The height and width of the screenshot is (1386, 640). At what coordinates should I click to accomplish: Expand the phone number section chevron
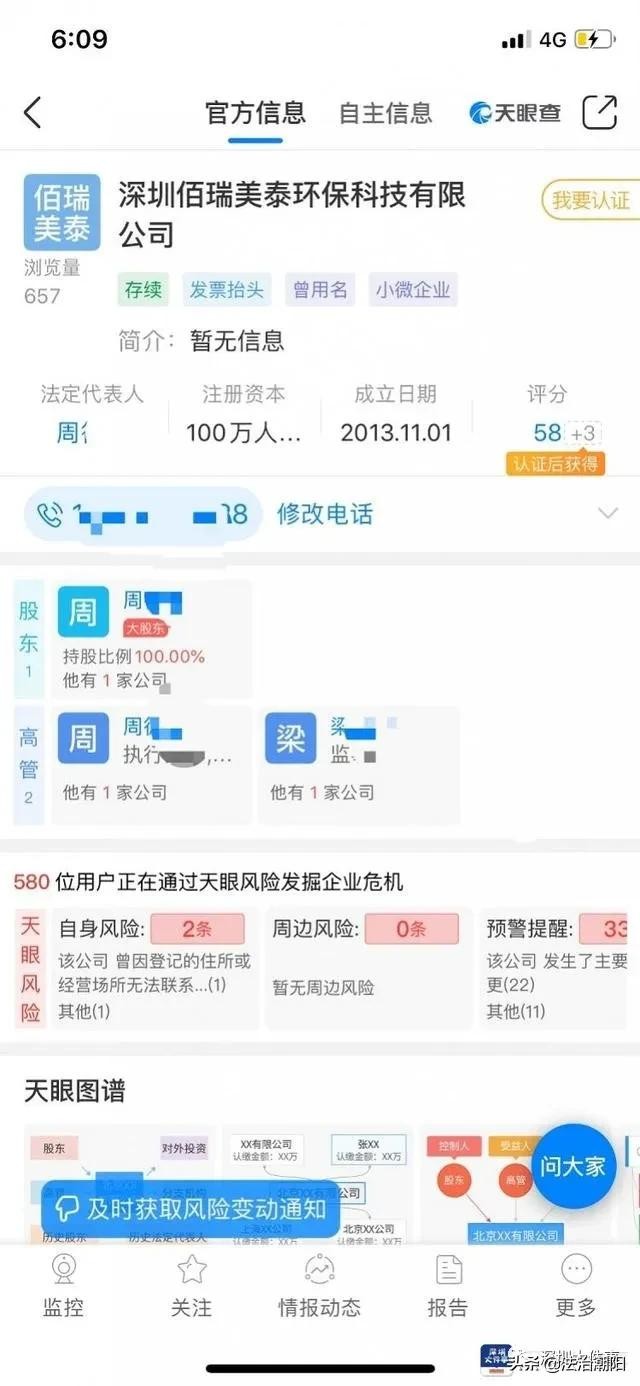click(x=607, y=514)
